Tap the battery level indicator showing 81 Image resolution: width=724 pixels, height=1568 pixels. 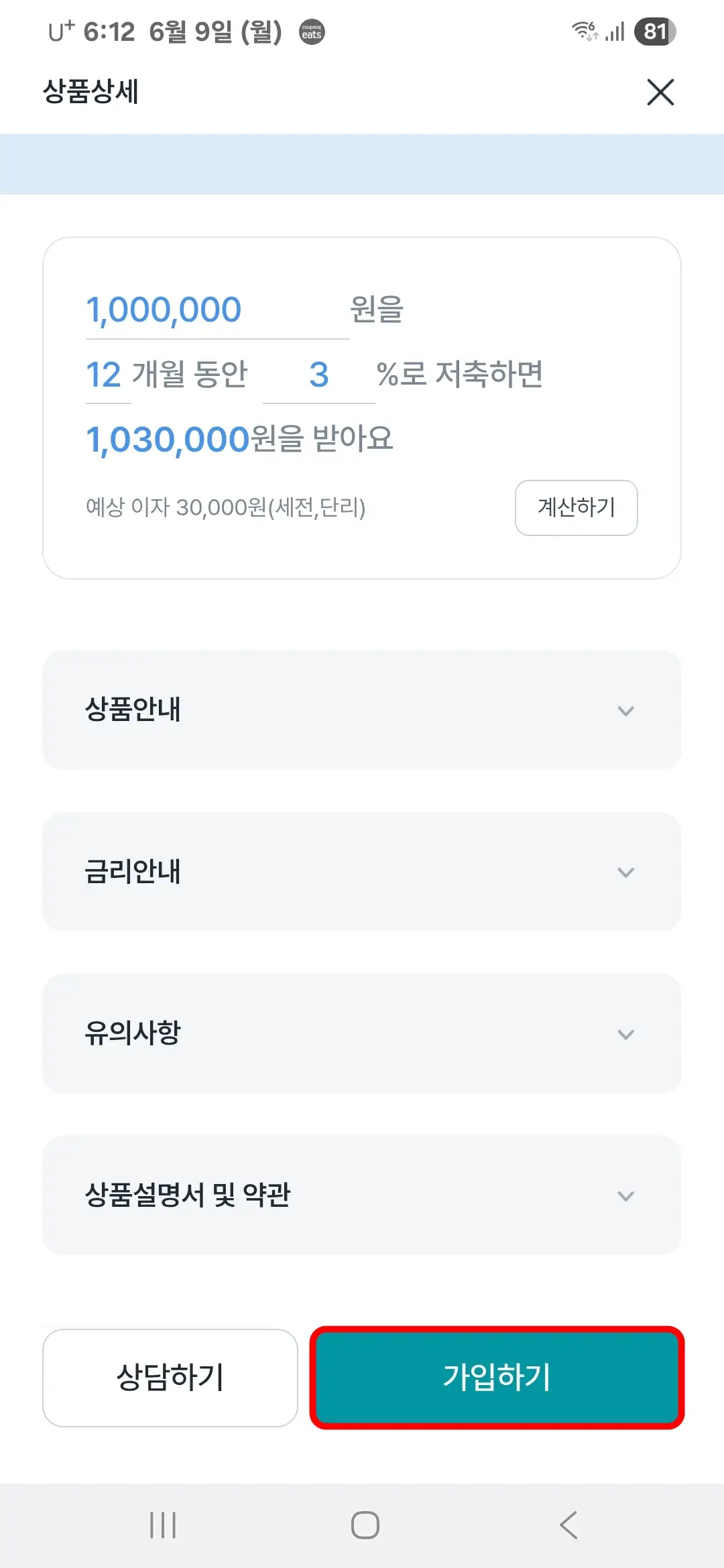tap(653, 30)
